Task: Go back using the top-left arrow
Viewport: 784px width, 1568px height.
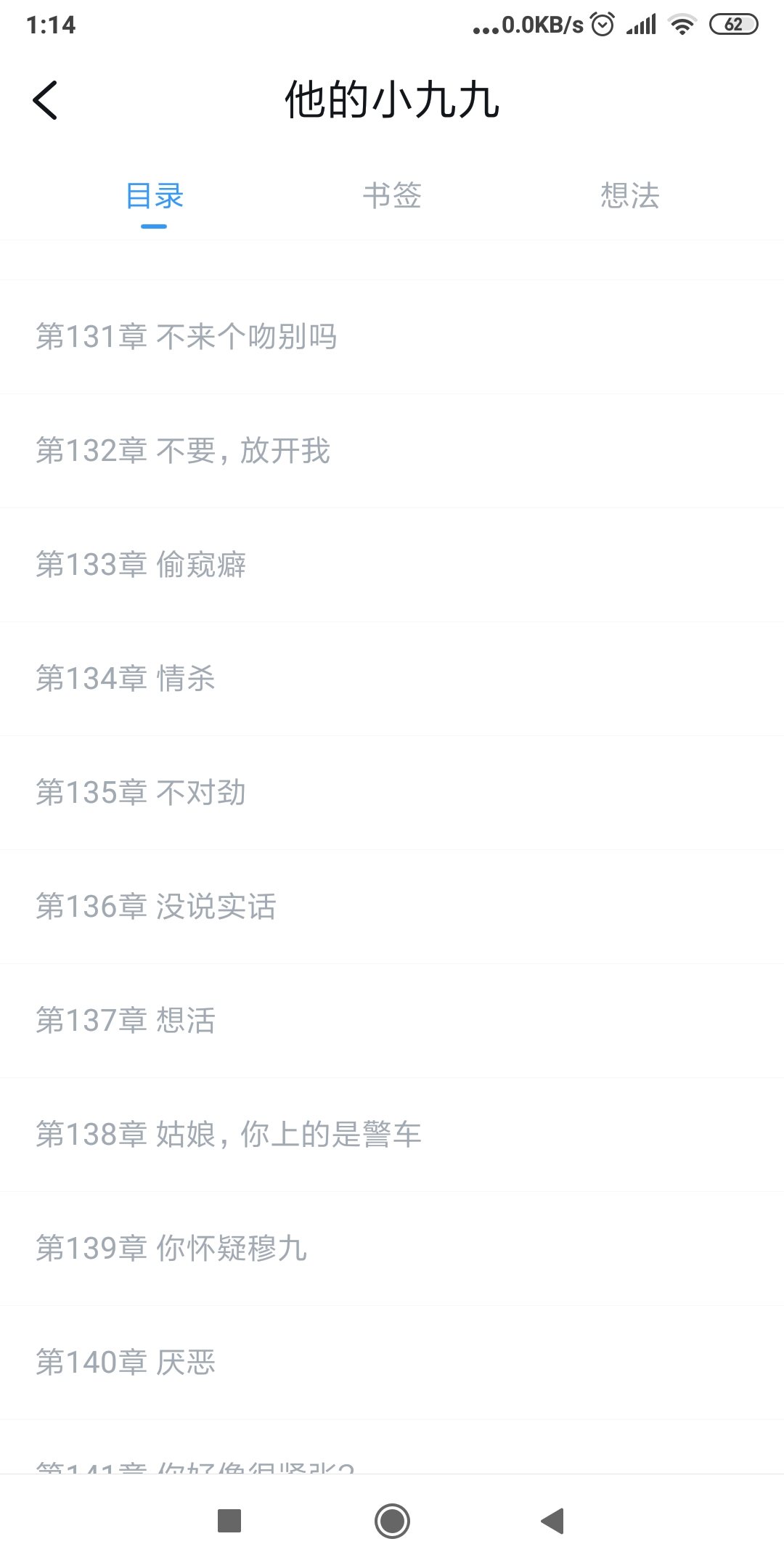Action: (x=45, y=100)
